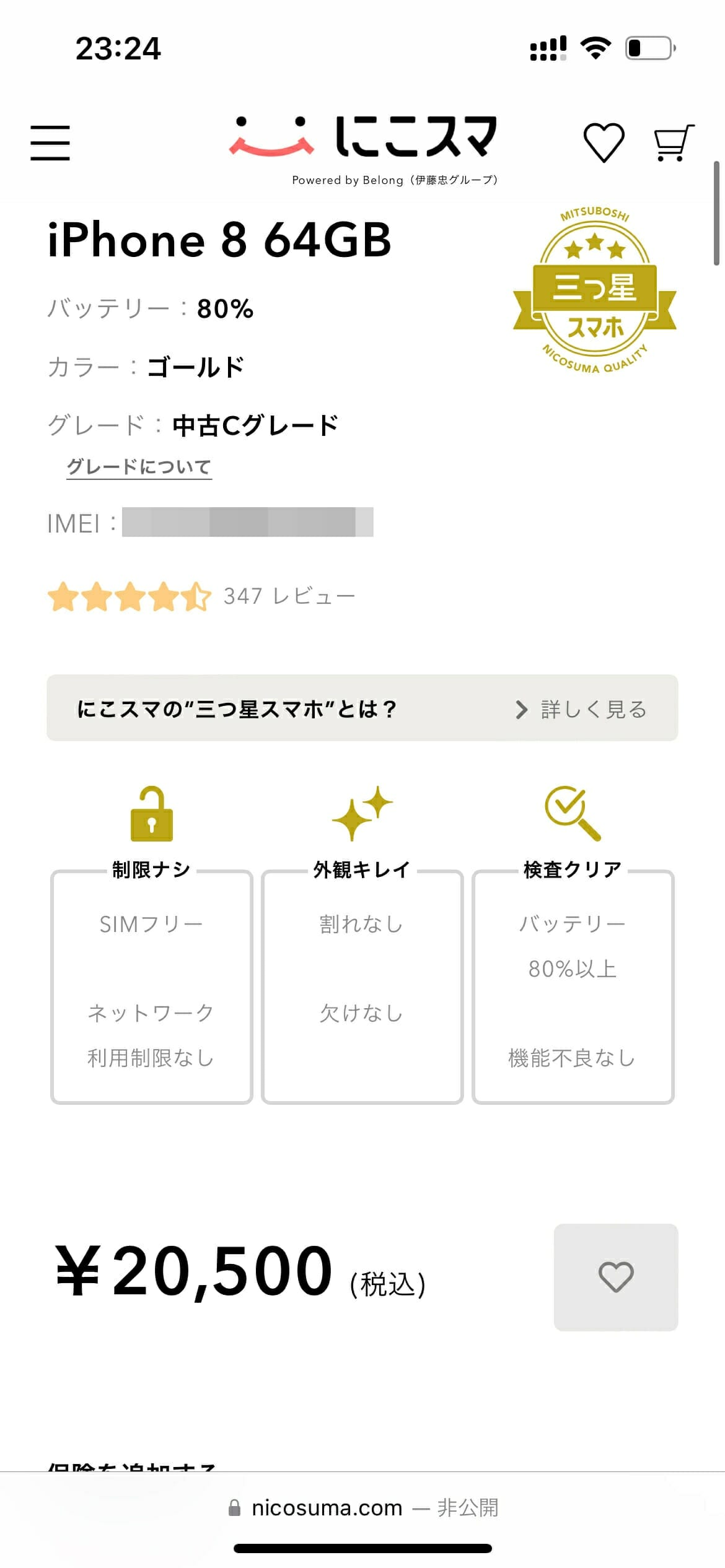725x1568 pixels.
Task: Open 三つ星スマホ 詳しく見る banner
Action: point(362,708)
